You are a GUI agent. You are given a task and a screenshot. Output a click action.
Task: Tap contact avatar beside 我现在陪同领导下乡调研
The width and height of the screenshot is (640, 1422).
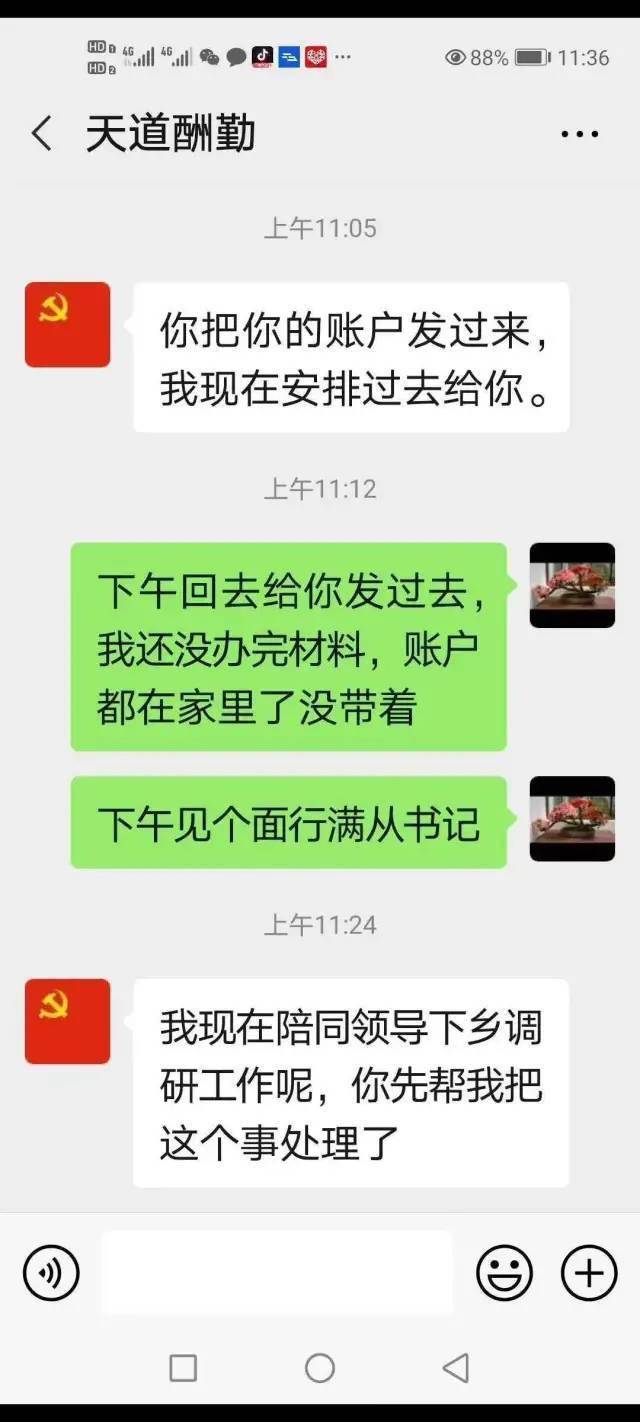coord(68,1021)
